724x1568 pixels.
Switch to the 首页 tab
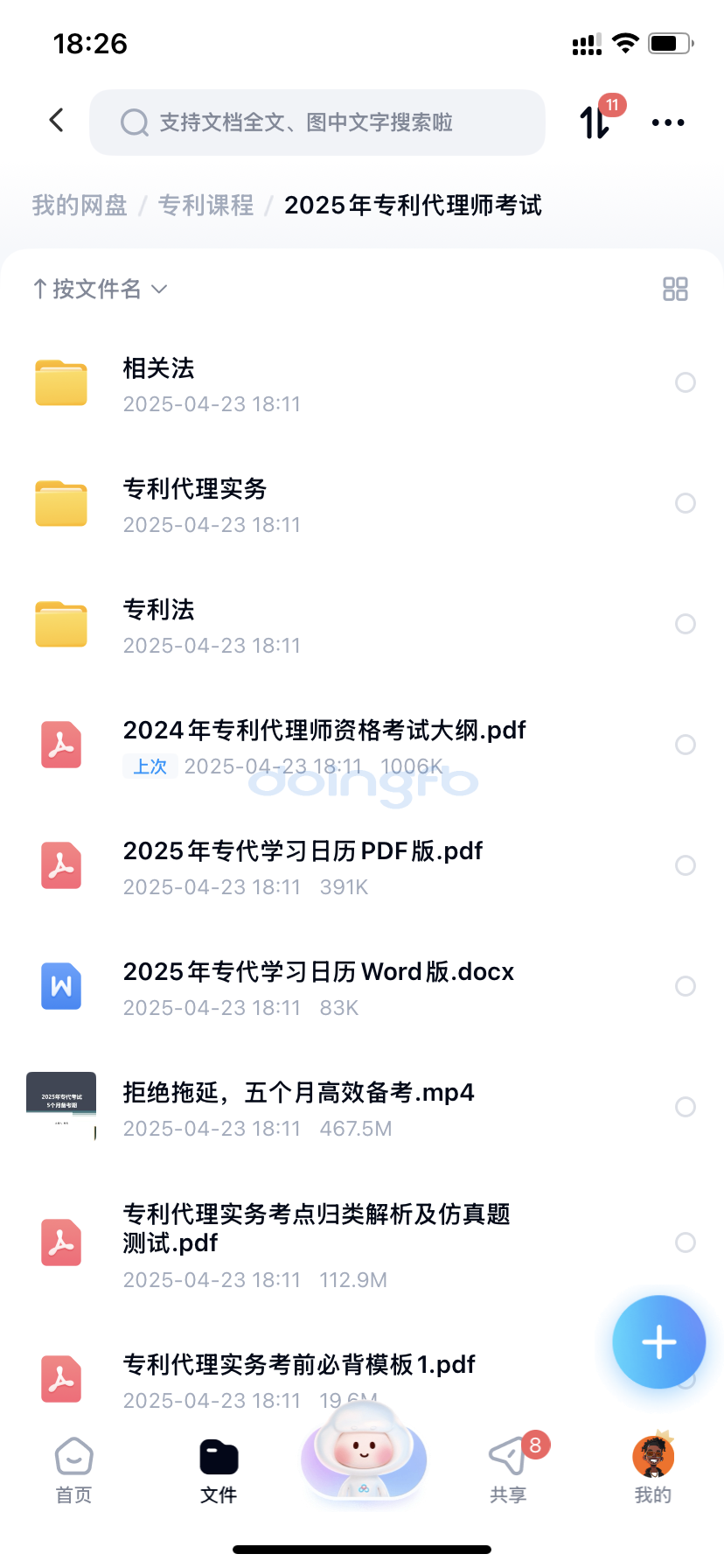pos(73,1470)
